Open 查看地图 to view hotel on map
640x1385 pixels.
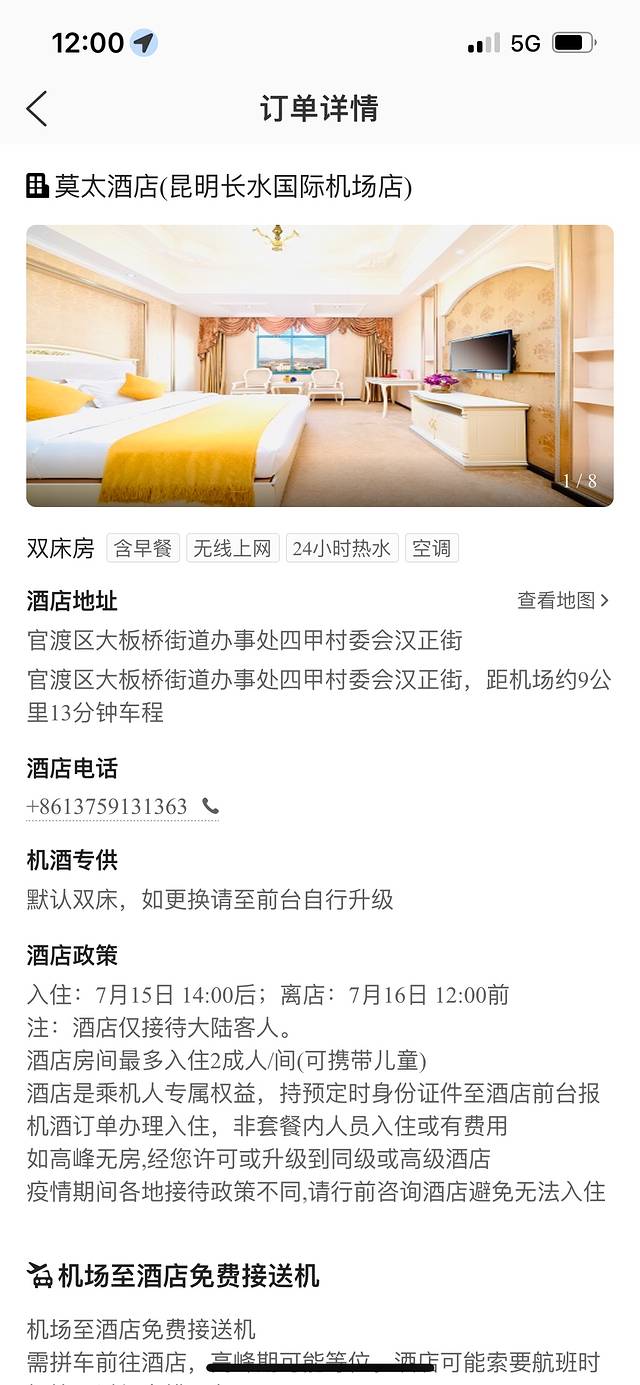[x=562, y=600]
